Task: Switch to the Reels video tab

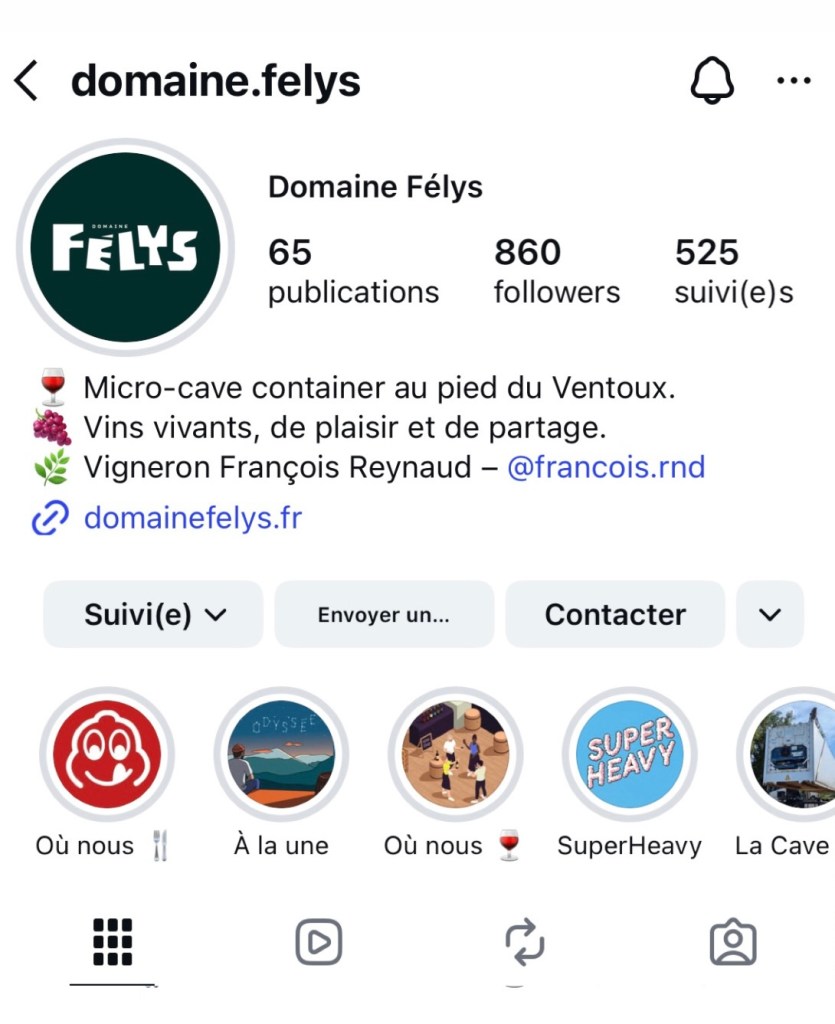Action: point(318,942)
